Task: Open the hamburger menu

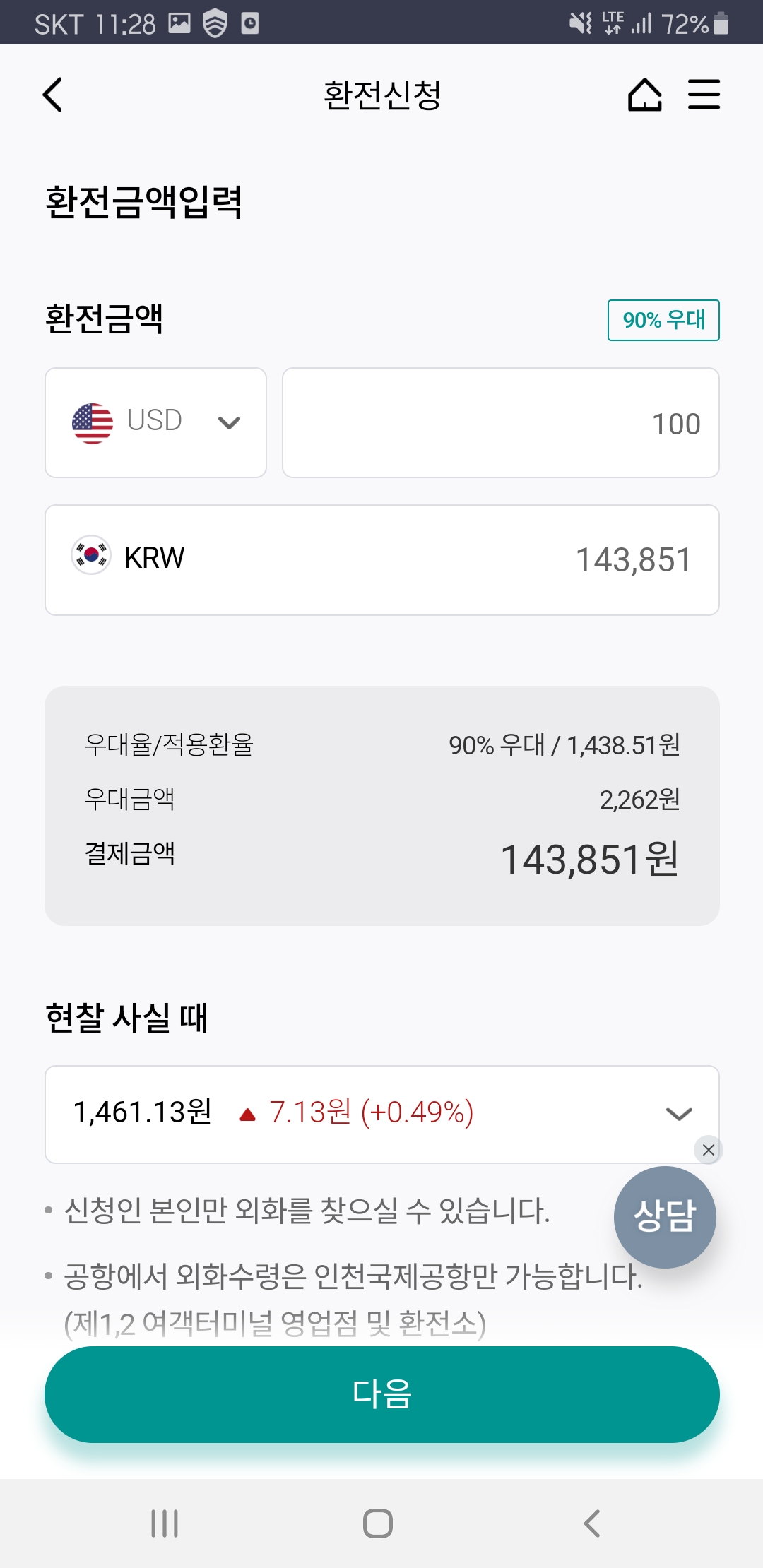Action: pyautogui.click(x=703, y=96)
